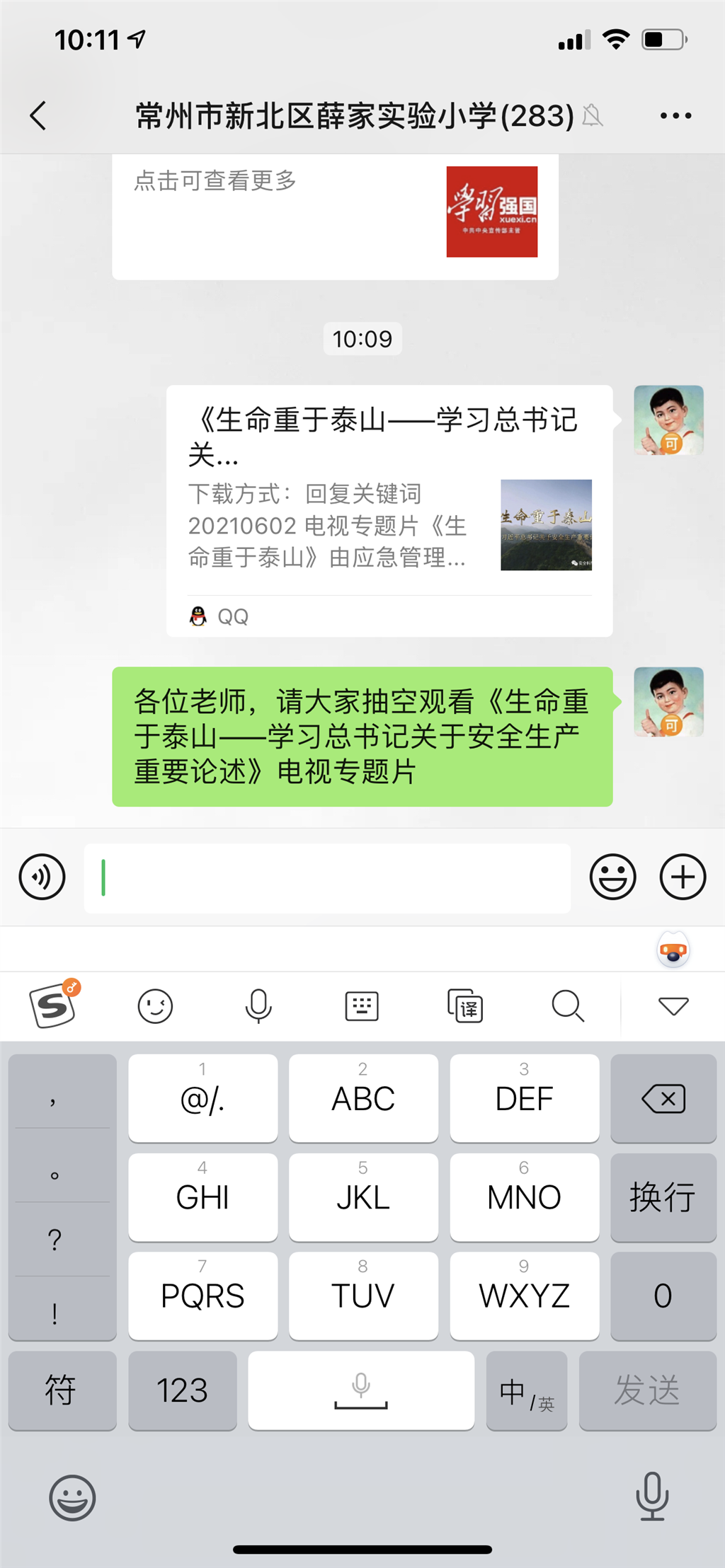Open the keyboard translate tool
The width and height of the screenshot is (725, 1568).
(x=465, y=1005)
